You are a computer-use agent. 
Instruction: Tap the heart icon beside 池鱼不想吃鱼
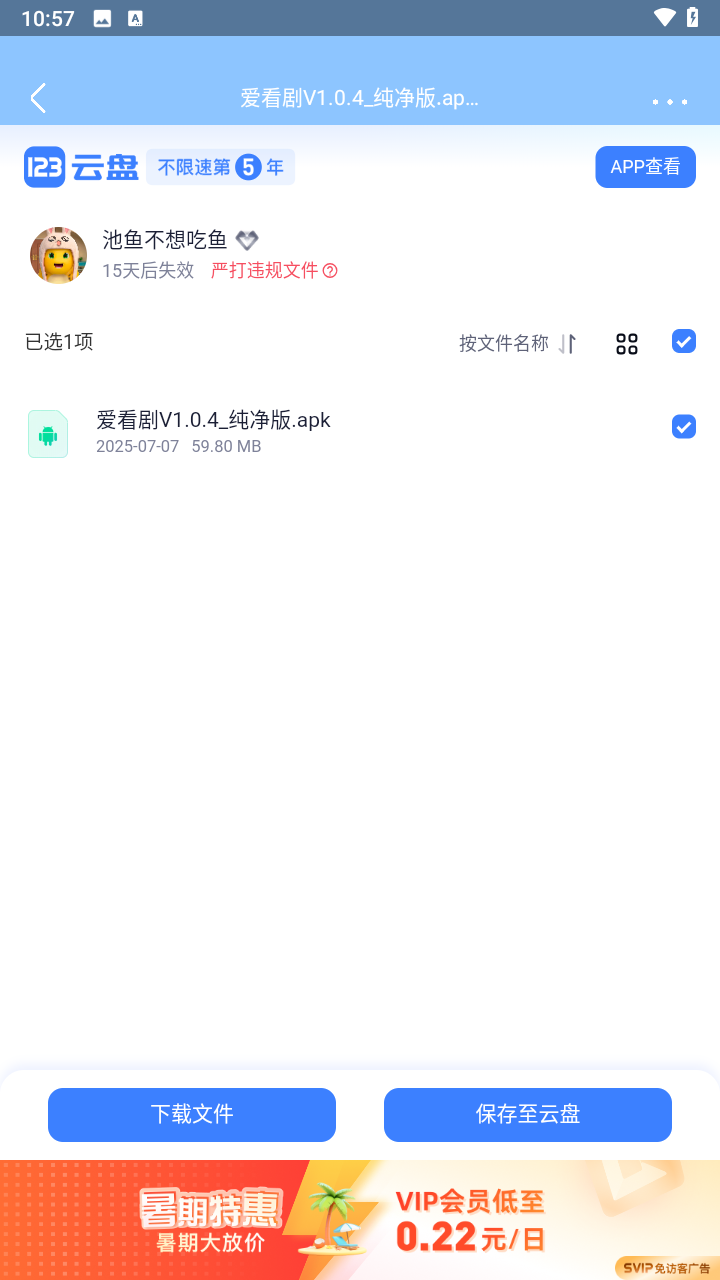[247, 239]
